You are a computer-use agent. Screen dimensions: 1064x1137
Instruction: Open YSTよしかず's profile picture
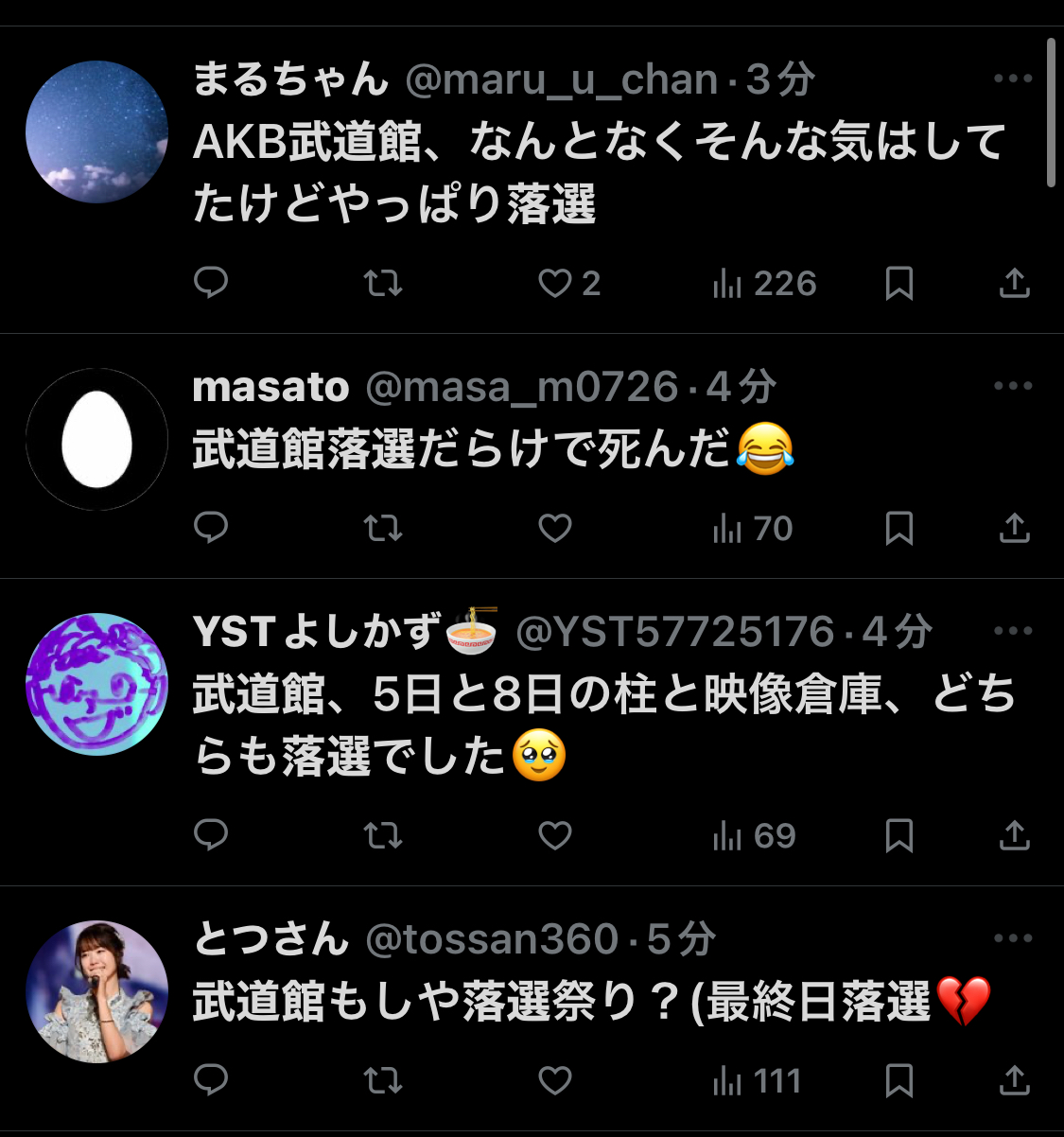(96, 684)
